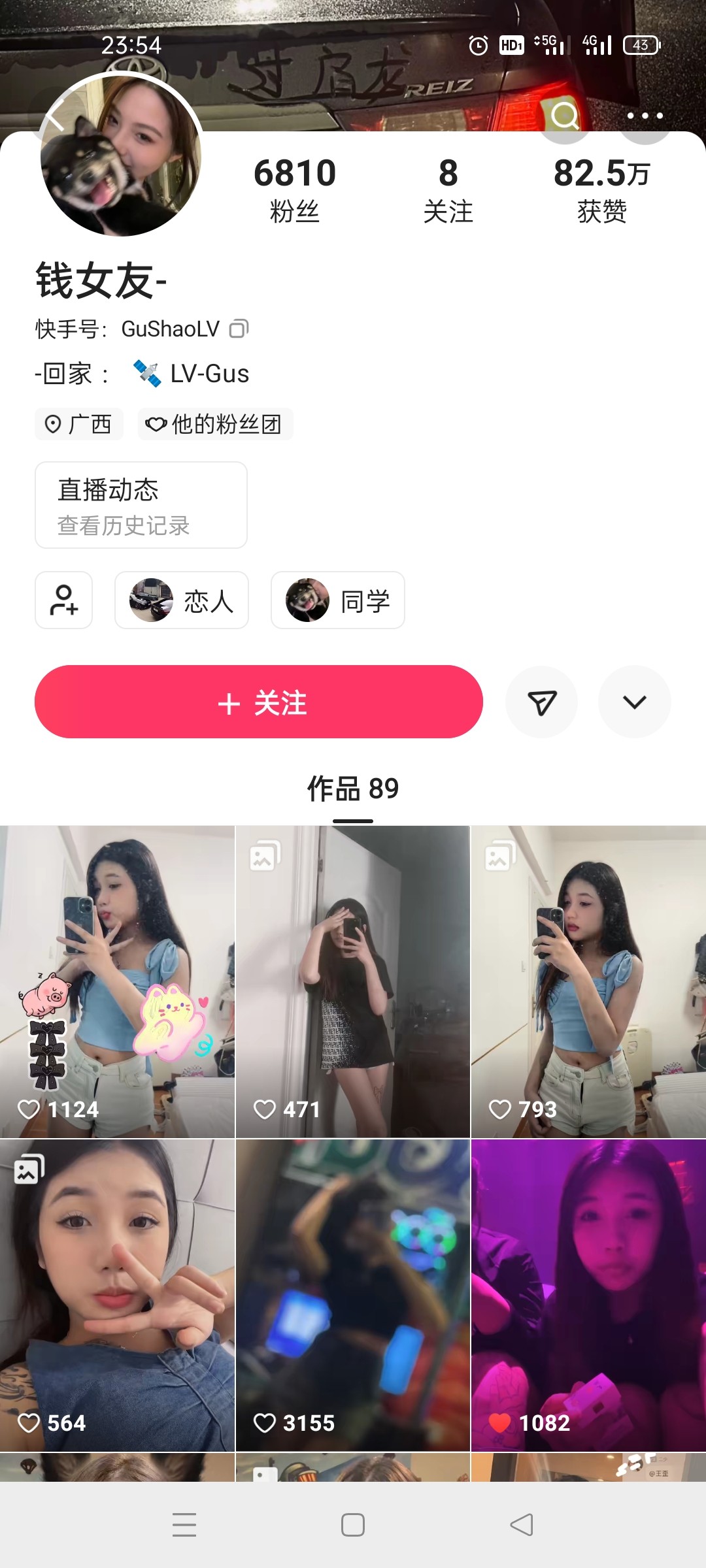Screen dimensions: 706x1568
Task: Go back using the top-left arrow
Action: point(56,116)
